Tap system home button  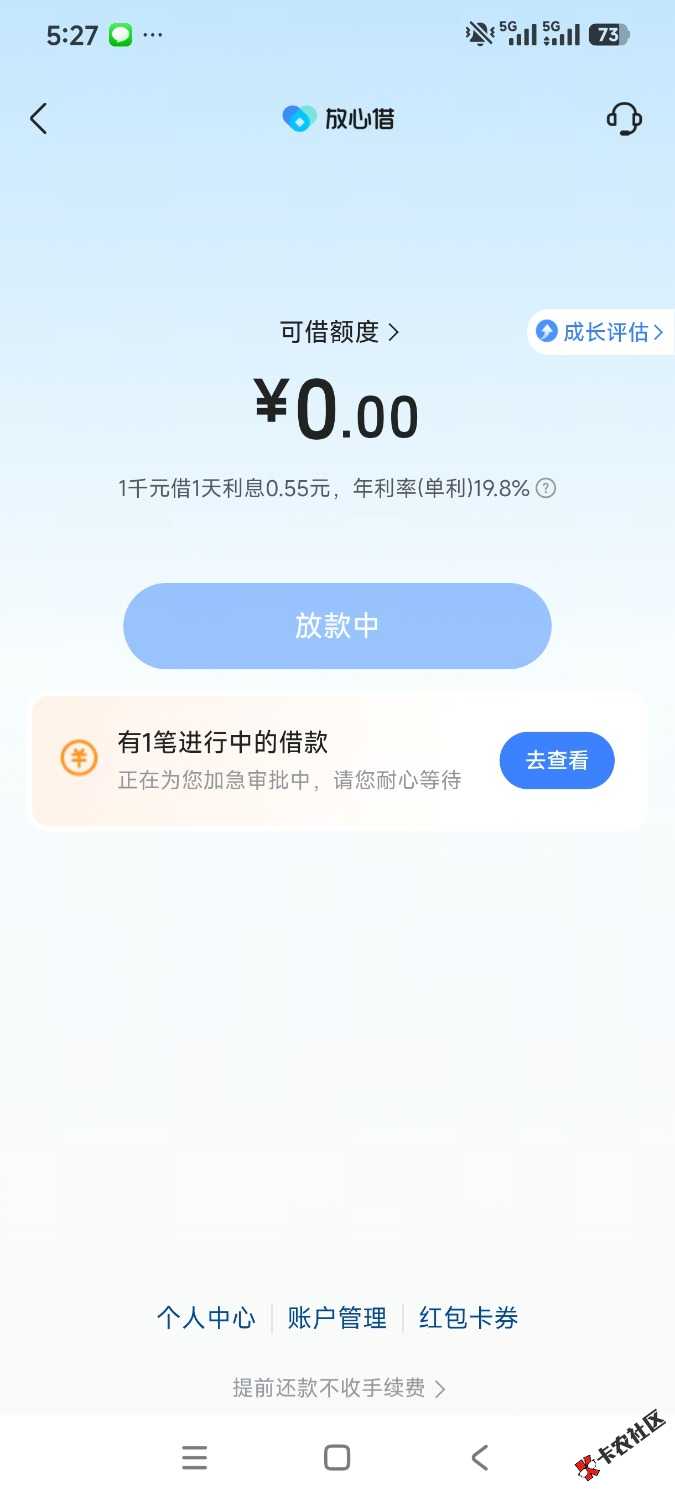tap(337, 1458)
